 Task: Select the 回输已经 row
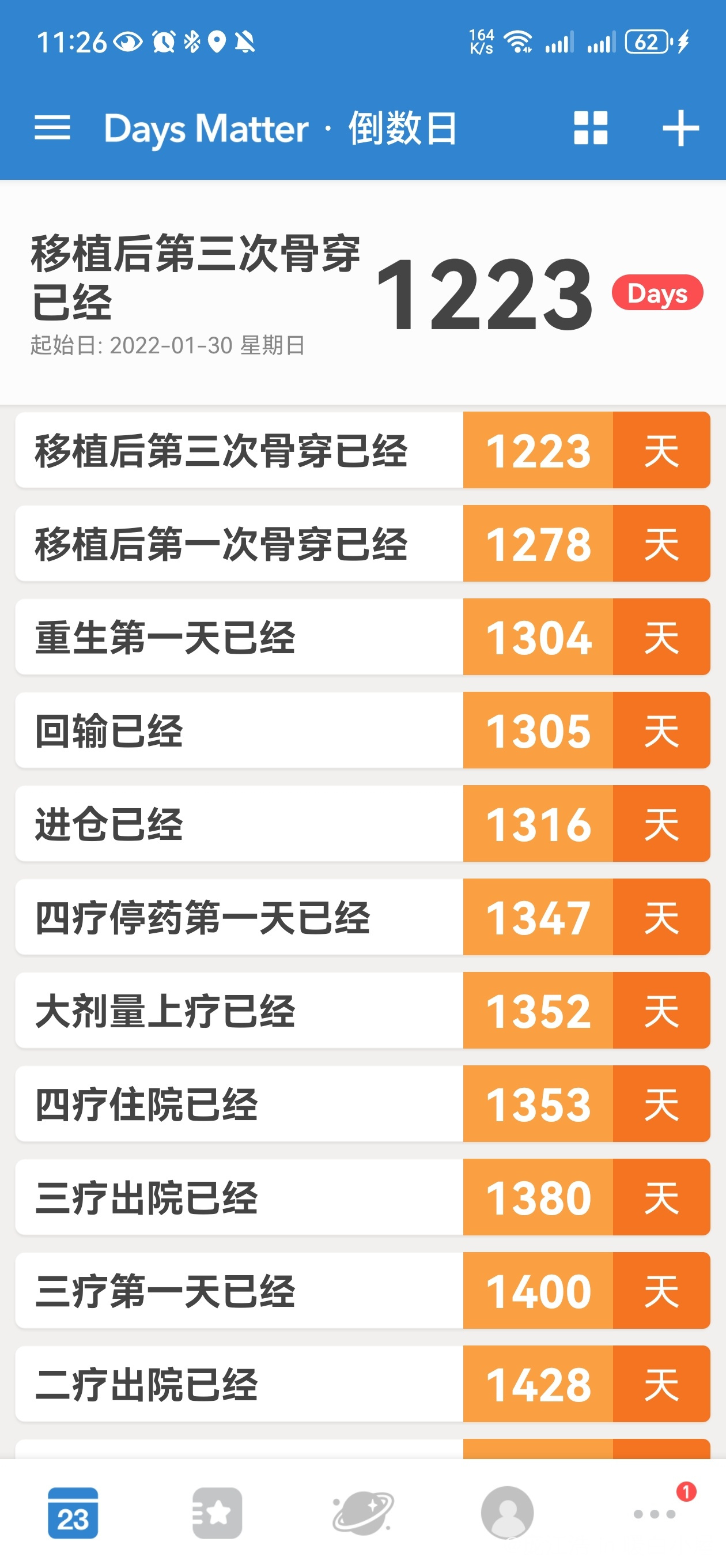coord(362,730)
